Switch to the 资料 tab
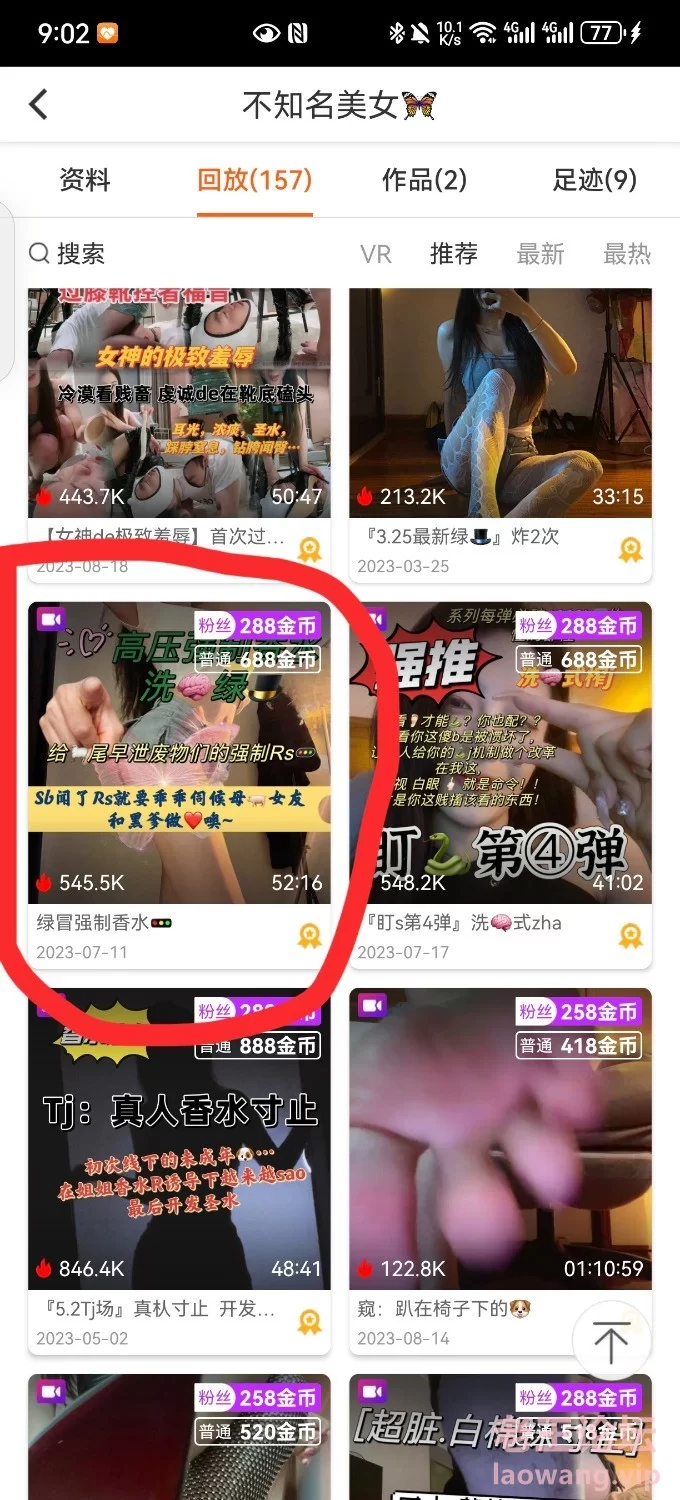Viewport: 680px width, 1500px height. click(x=85, y=180)
